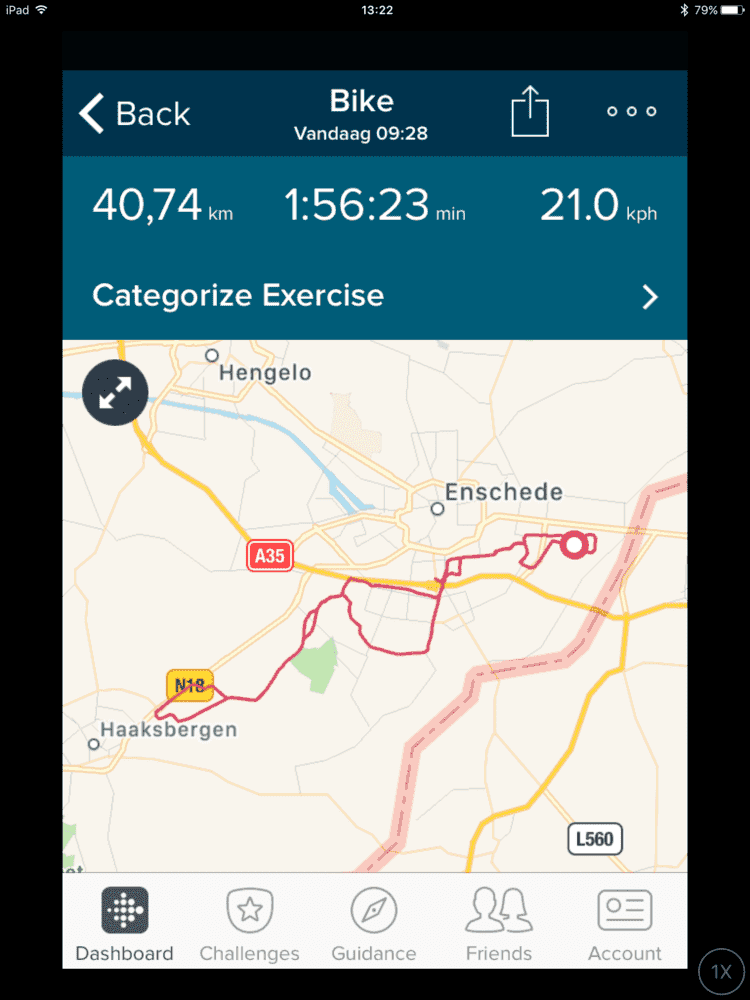The image size is (750, 1000).
Task: Tap the 1X scale button
Action: click(720, 971)
